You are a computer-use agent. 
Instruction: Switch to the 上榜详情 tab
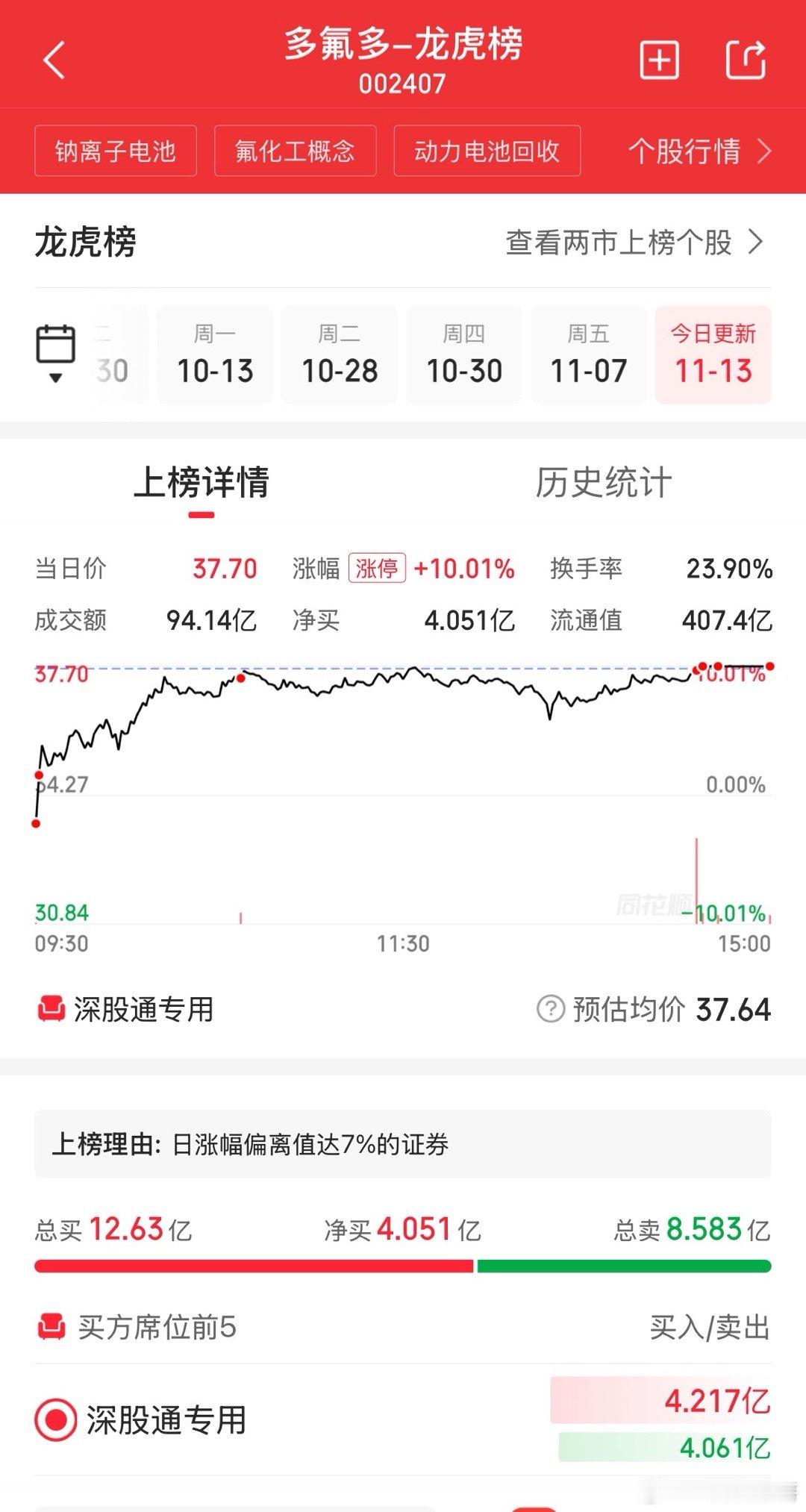coord(201,482)
